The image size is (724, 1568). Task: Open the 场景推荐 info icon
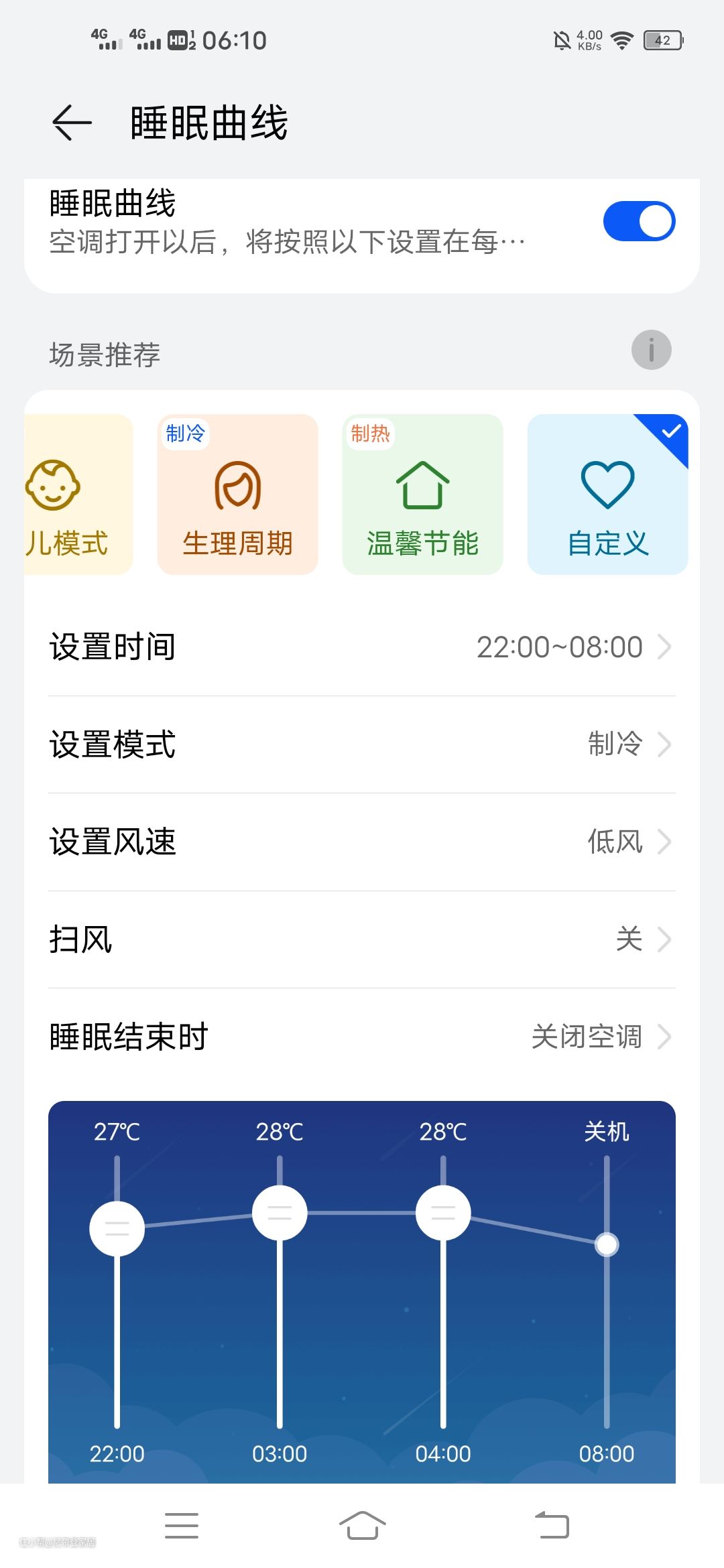click(x=651, y=350)
